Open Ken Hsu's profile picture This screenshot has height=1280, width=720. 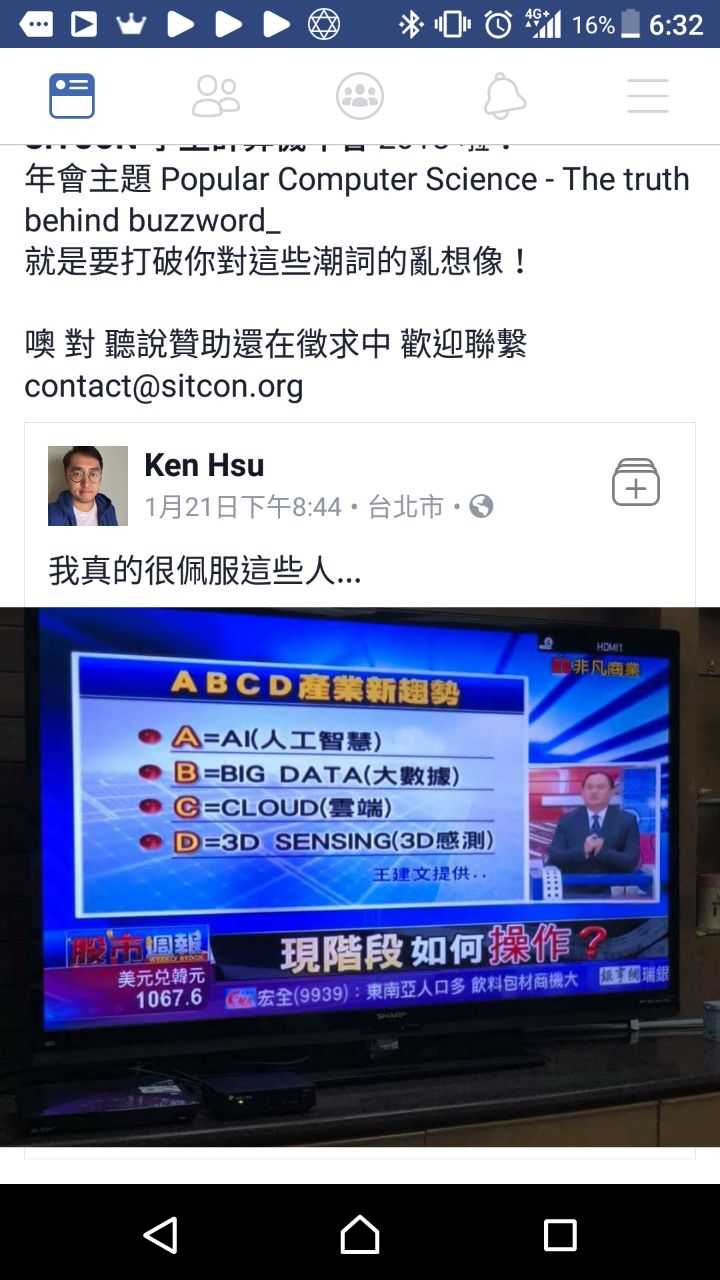click(x=88, y=486)
